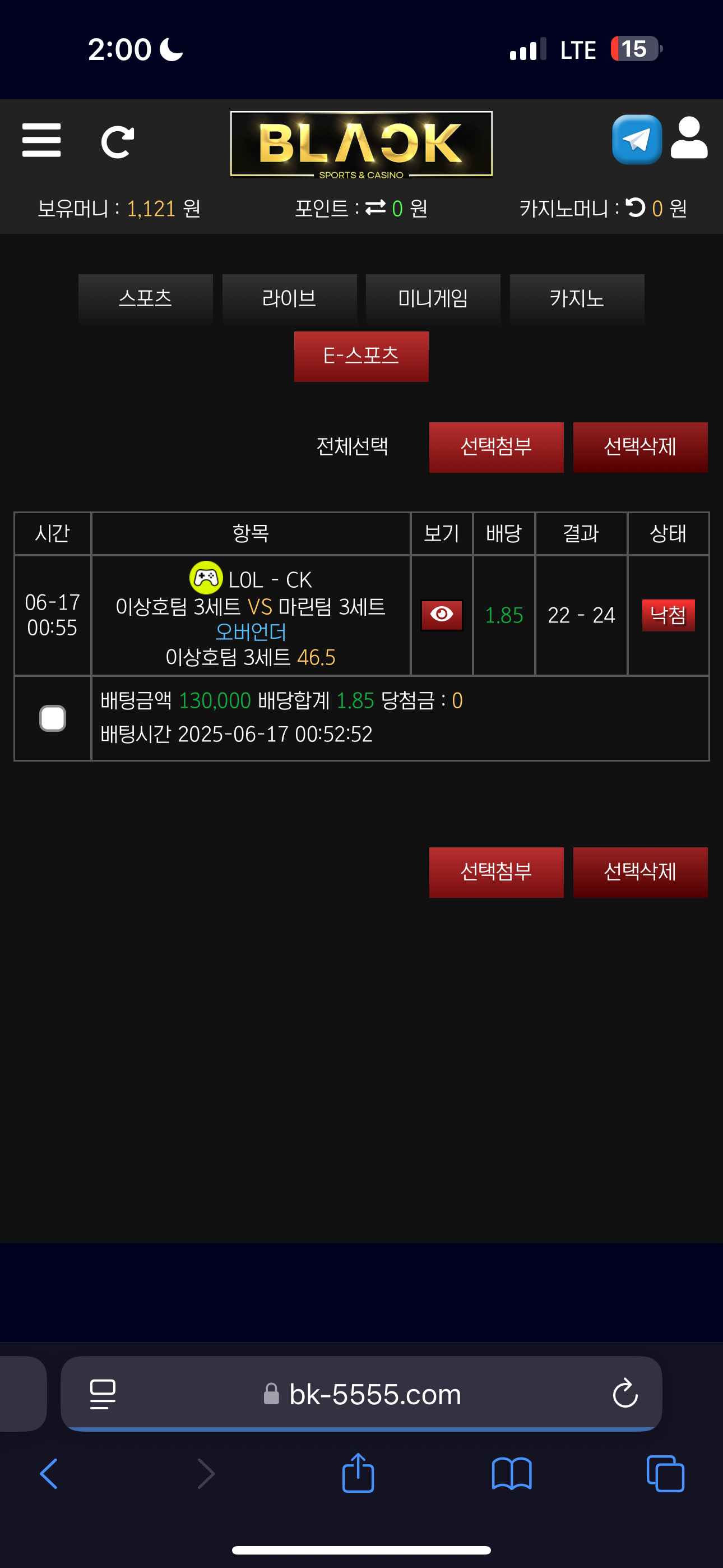Open the user profile icon
Screen dimensions: 723x1568
[689, 139]
